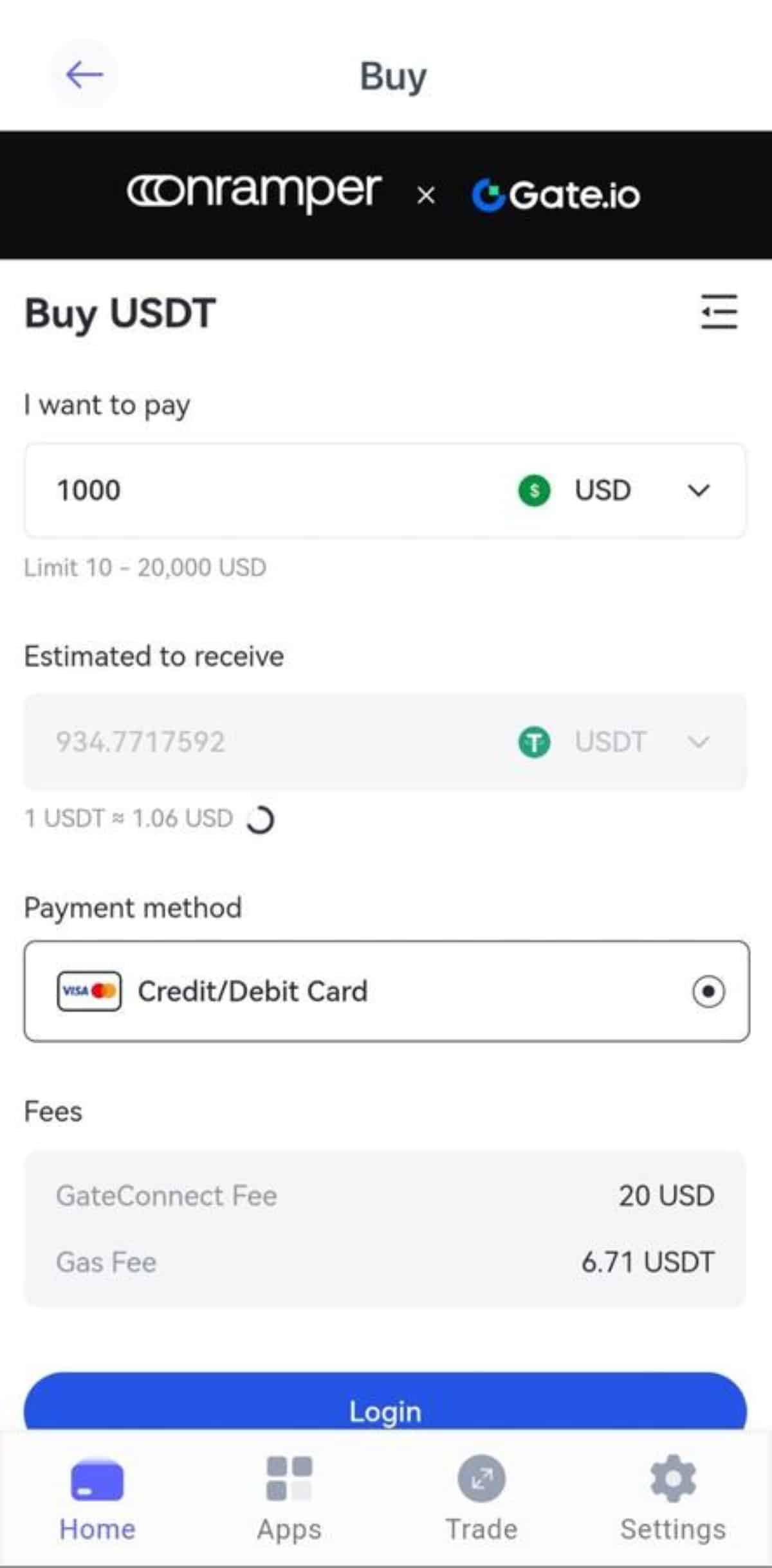Open the order list menu icon
The image size is (772, 1568).
(x=719, y=312)
